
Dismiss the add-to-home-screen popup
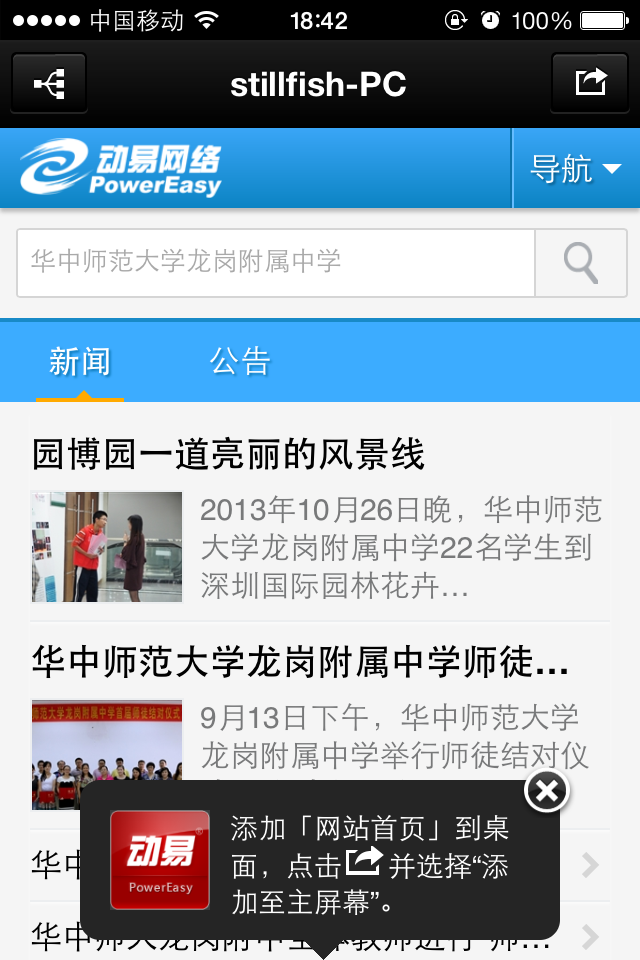click(547, 792)
